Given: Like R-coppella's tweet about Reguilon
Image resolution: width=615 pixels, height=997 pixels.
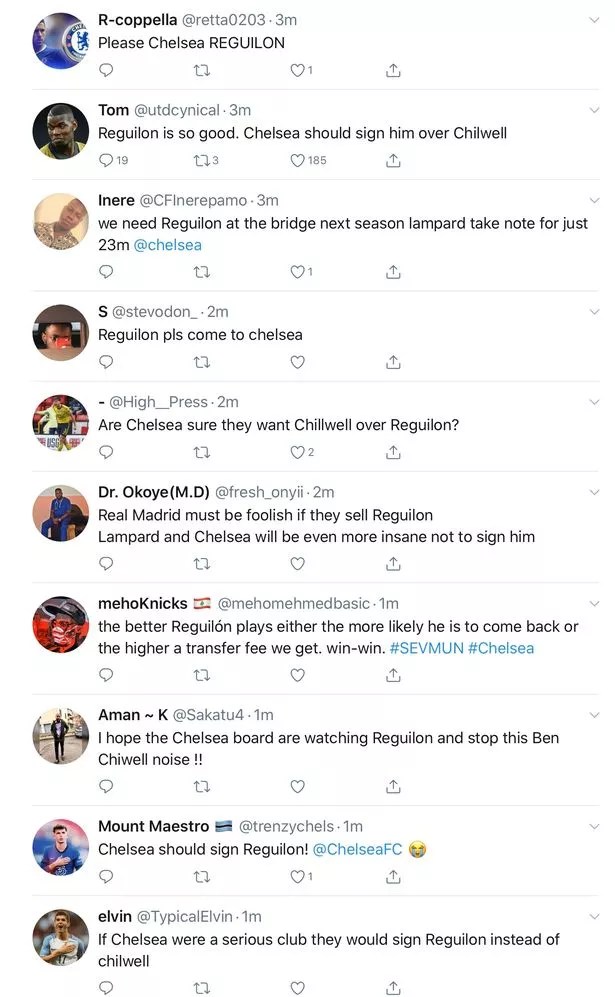Looking at the screenshot, I should coord(297,71).
